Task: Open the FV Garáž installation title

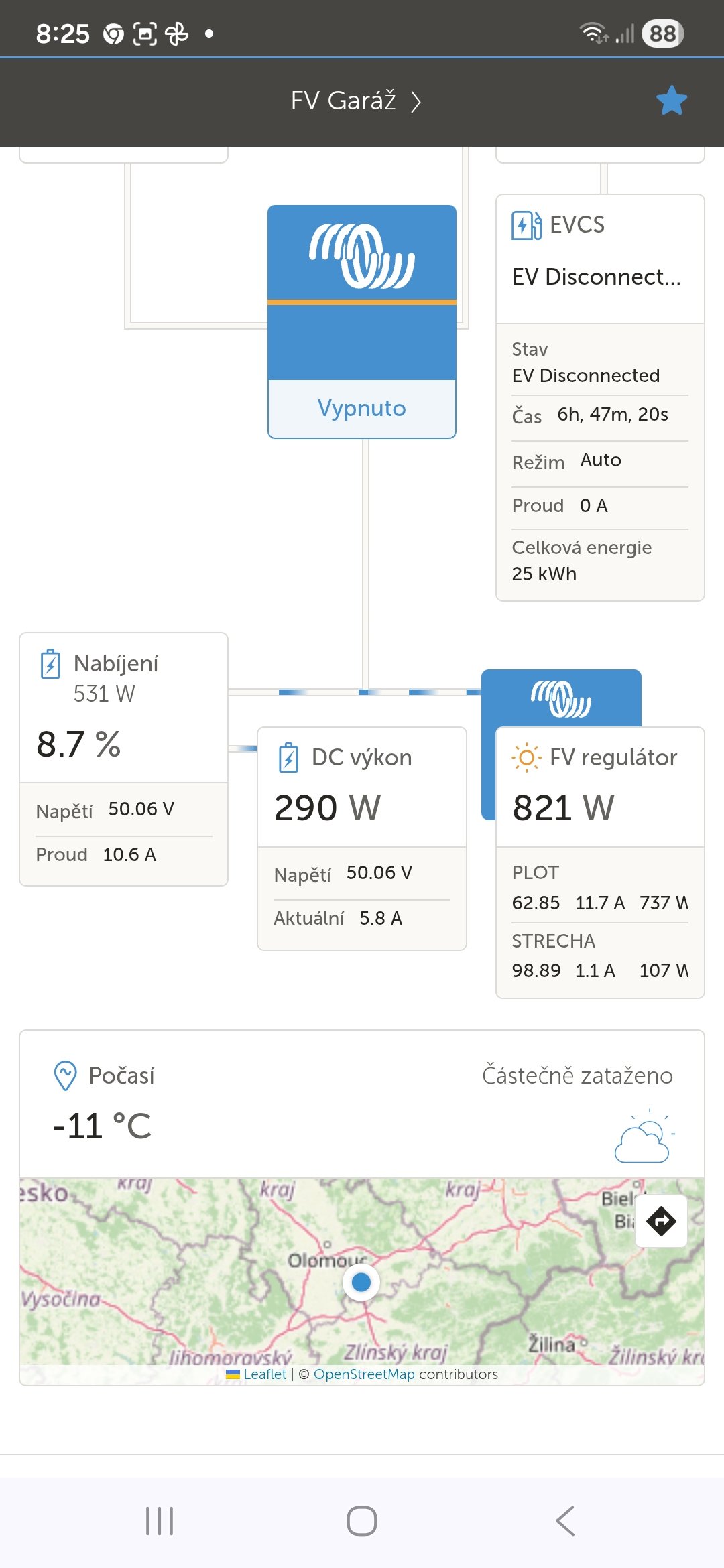Action: point(355,101)
